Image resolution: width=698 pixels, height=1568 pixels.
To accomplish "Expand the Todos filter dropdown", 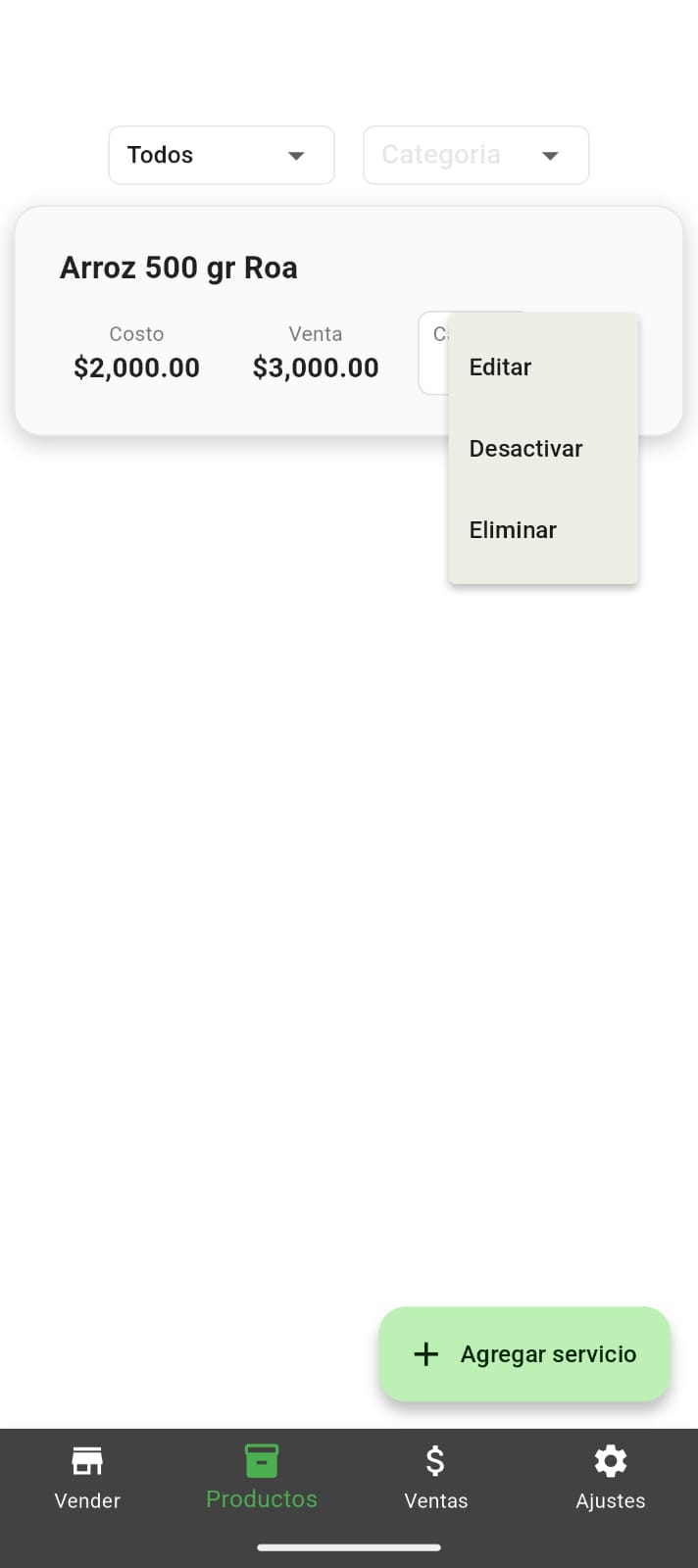I will (x=222, y=155).
